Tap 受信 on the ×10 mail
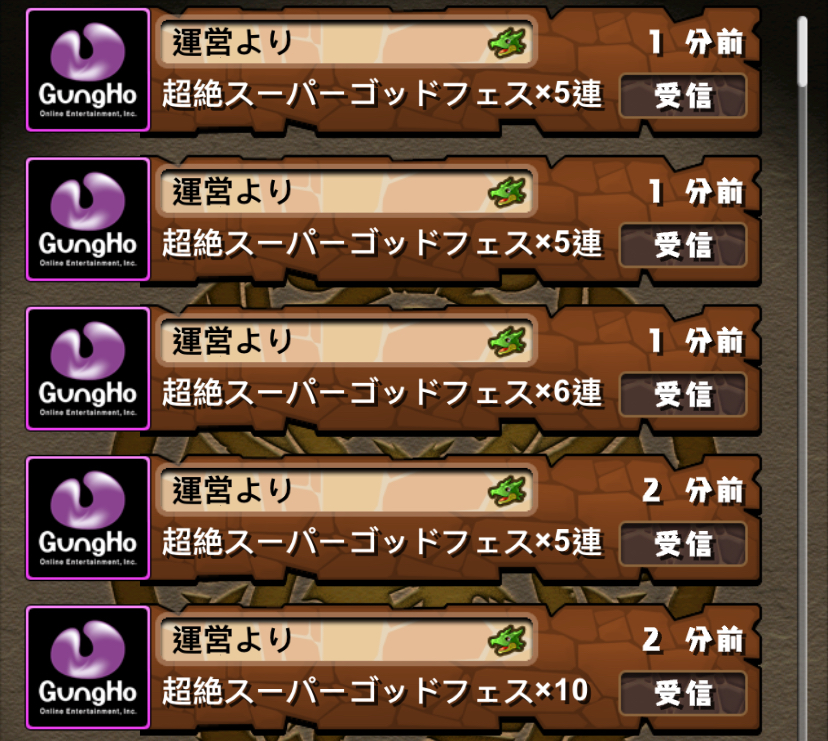Image resolution: width=828 pixels, height=741 pixels. (683, 692)
